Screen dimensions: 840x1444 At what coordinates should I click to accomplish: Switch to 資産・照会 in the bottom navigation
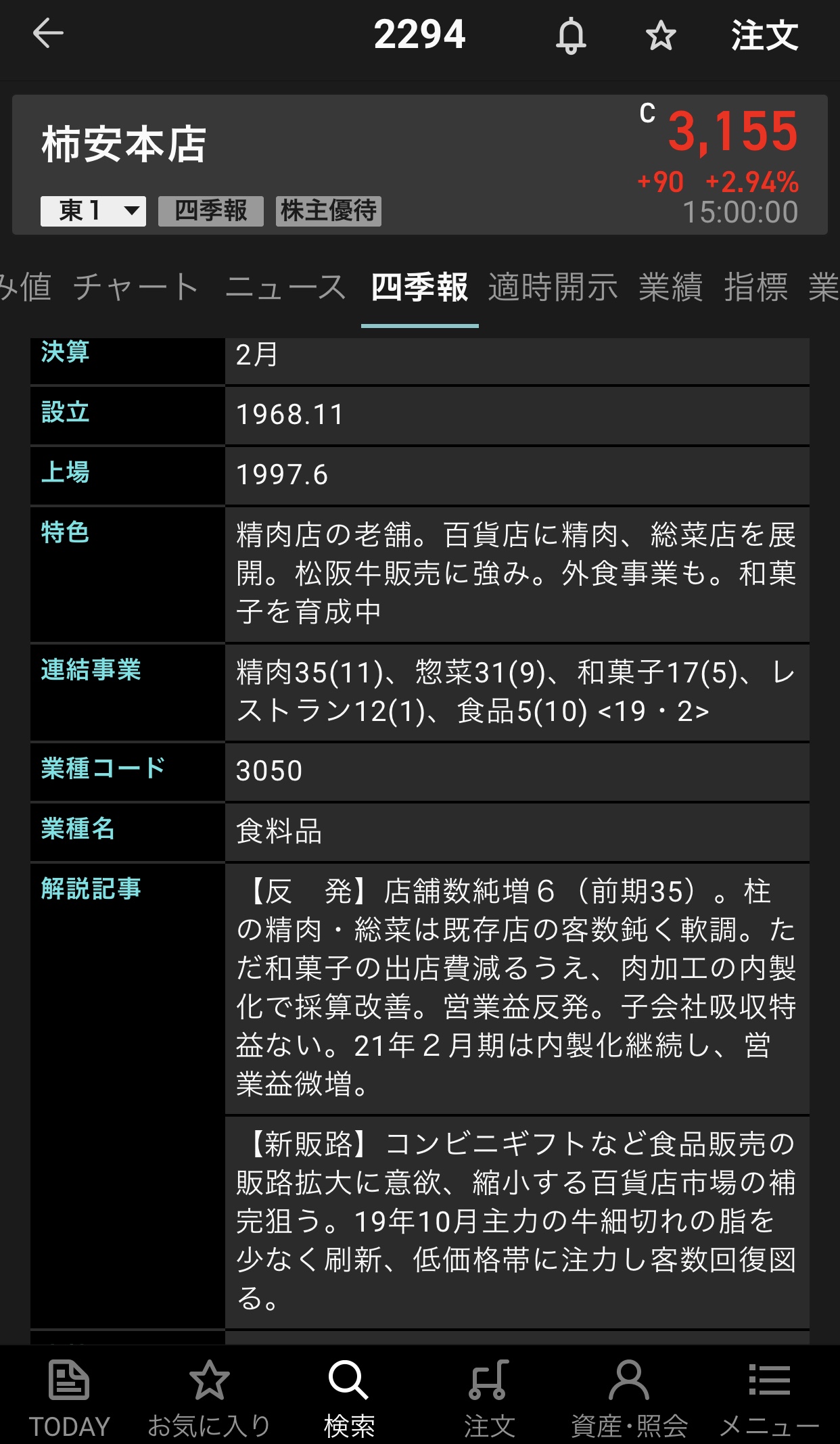[x=629, y=1397]
